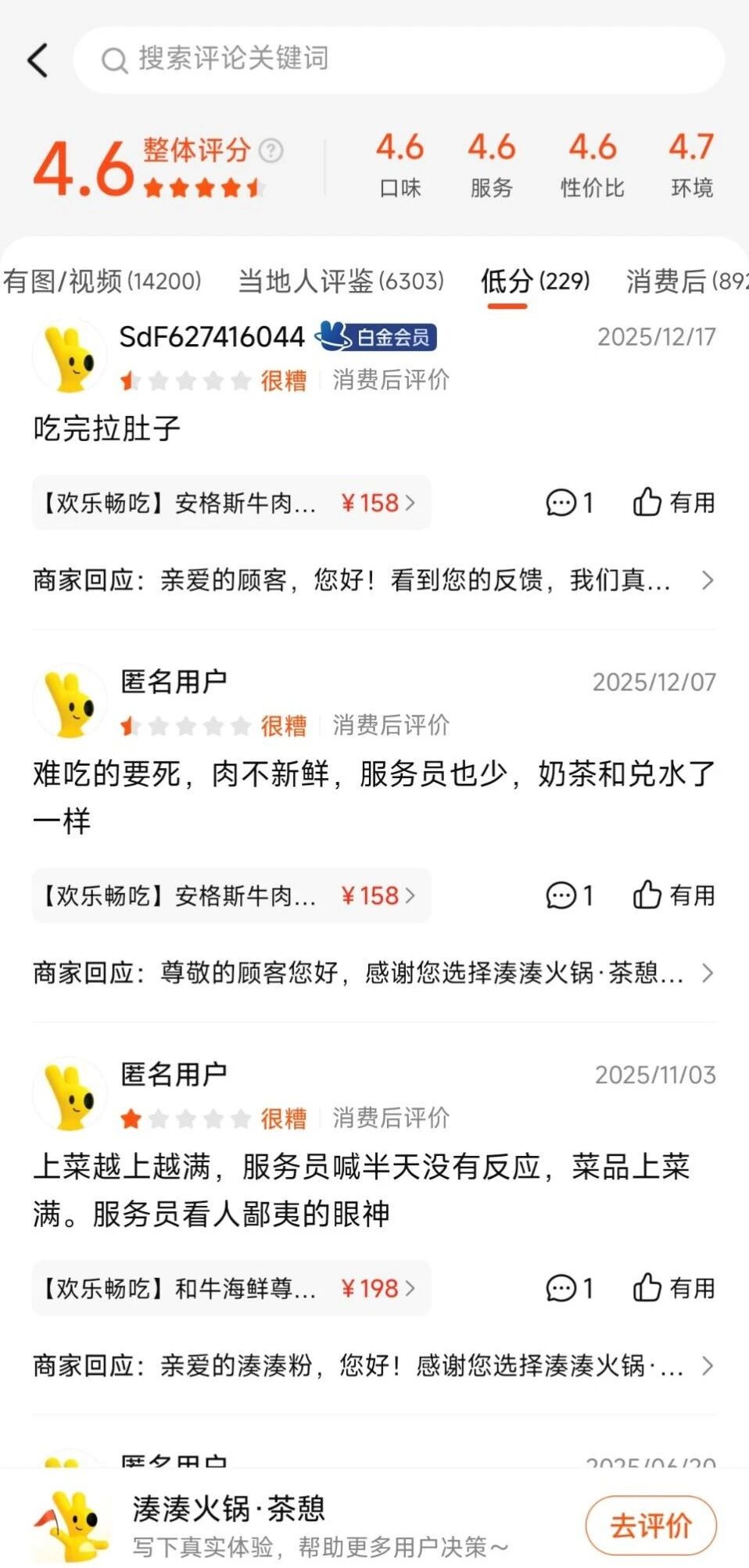Click the comment icon on the 2025/12/07 review
This screenshot has width=749, height=1568.
(561, 896)
